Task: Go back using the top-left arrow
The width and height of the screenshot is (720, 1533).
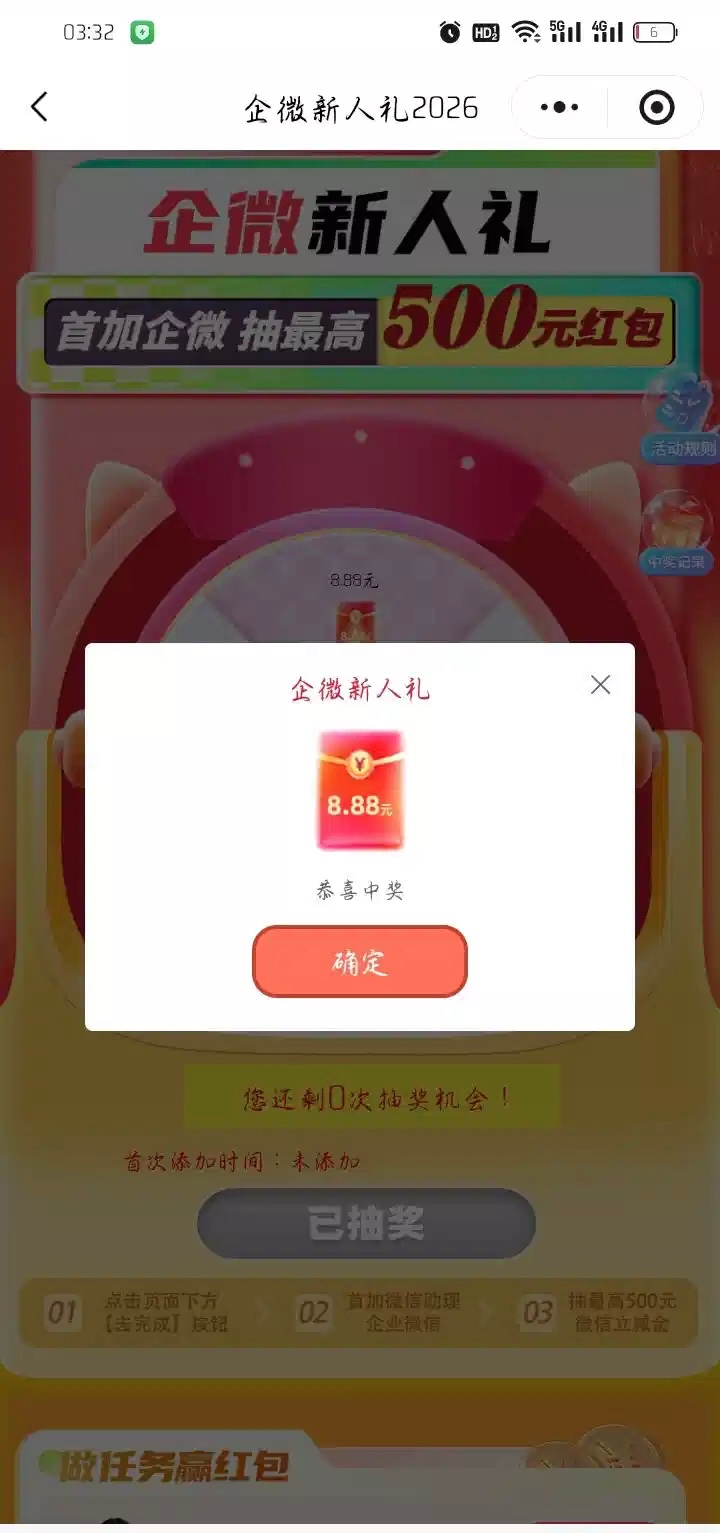Action: click(39, 107)
